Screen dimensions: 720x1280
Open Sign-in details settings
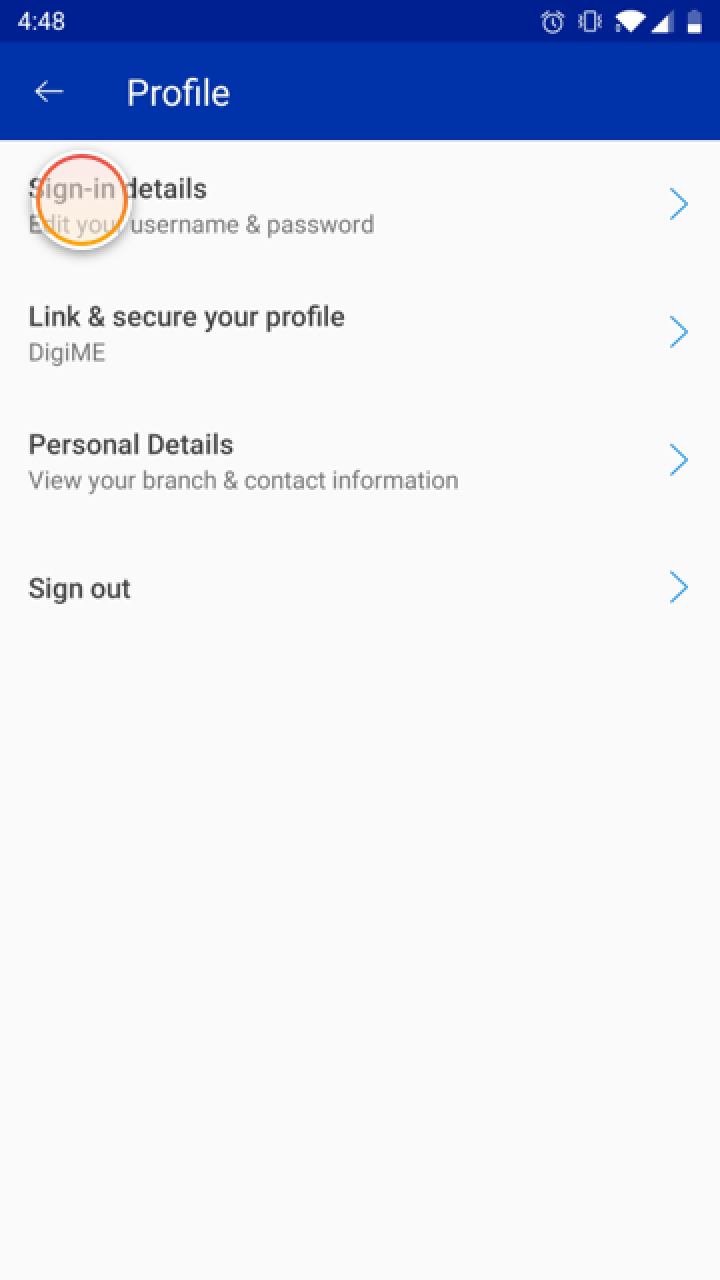(x=118, y=189)
